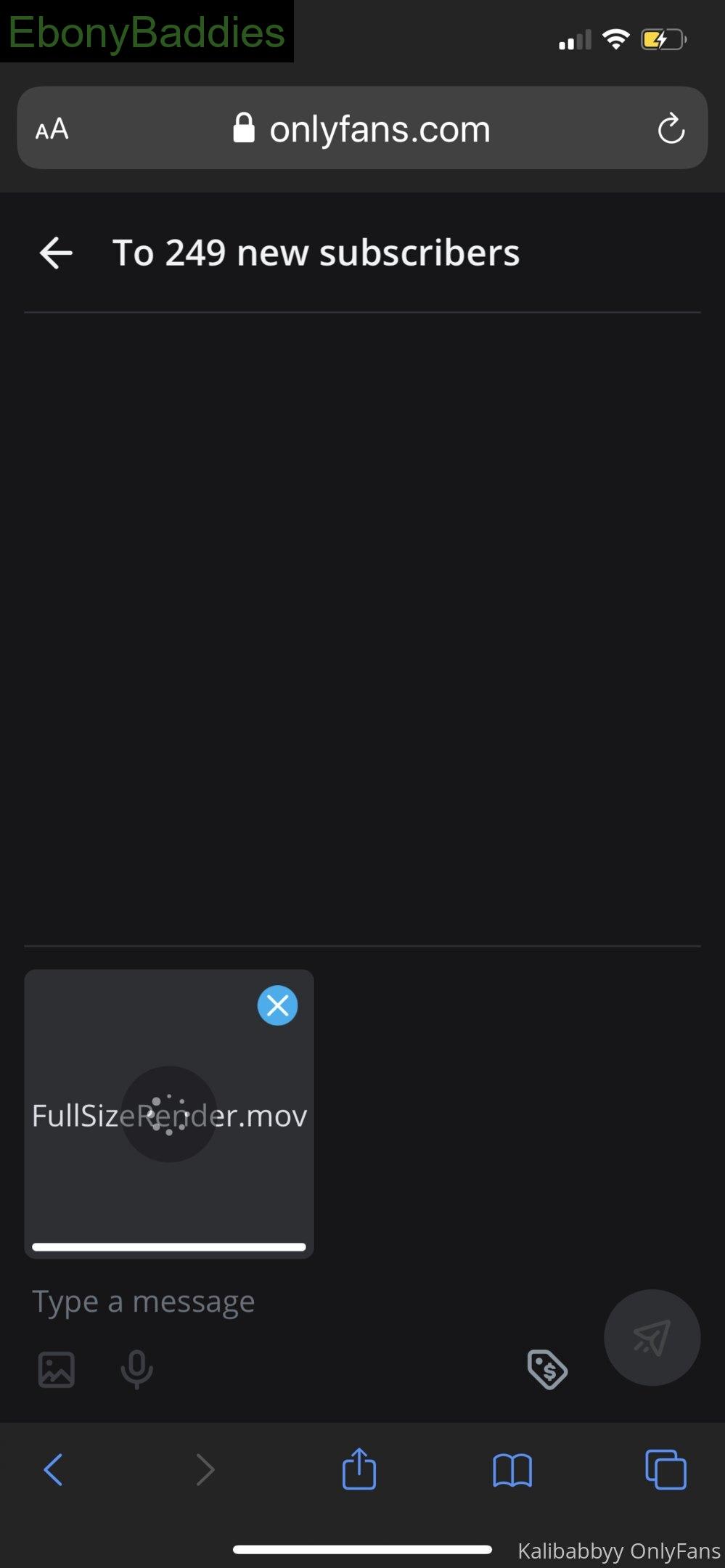The image size is (725, 1568).
Task: Attach media with the image icon
Action: click(x=56, y=1370)
